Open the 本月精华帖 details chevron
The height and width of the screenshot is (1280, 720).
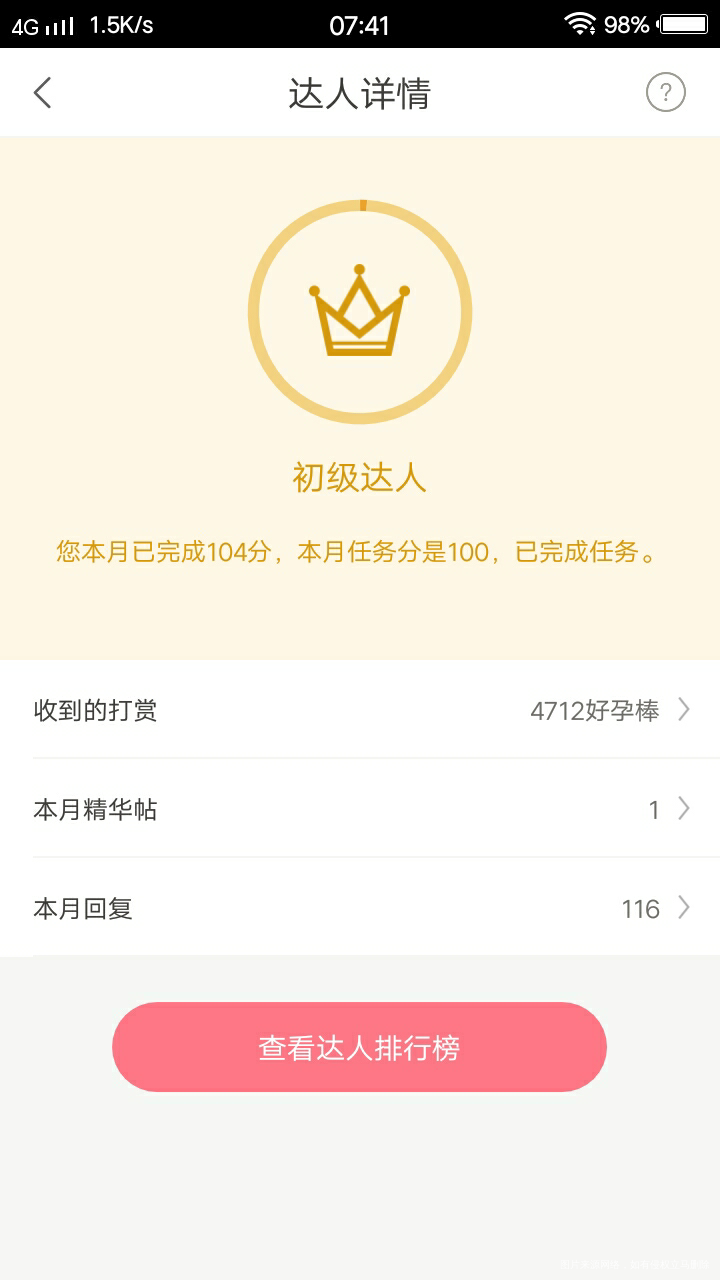(684, 809)
